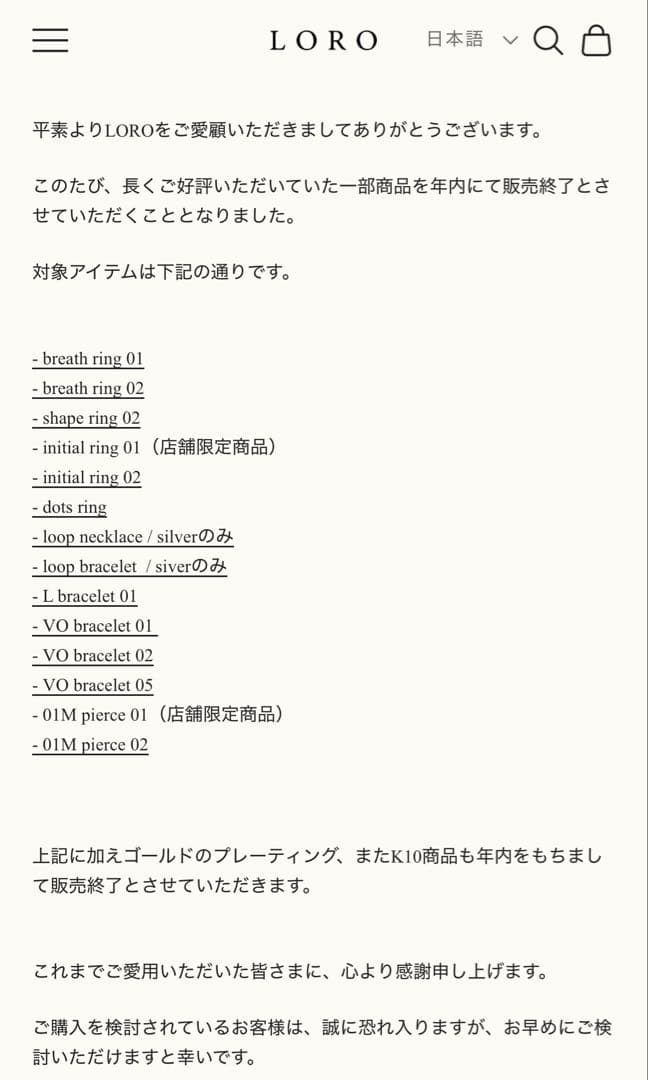Open the site search
The image size is (648, 1080).
(548, 40)
